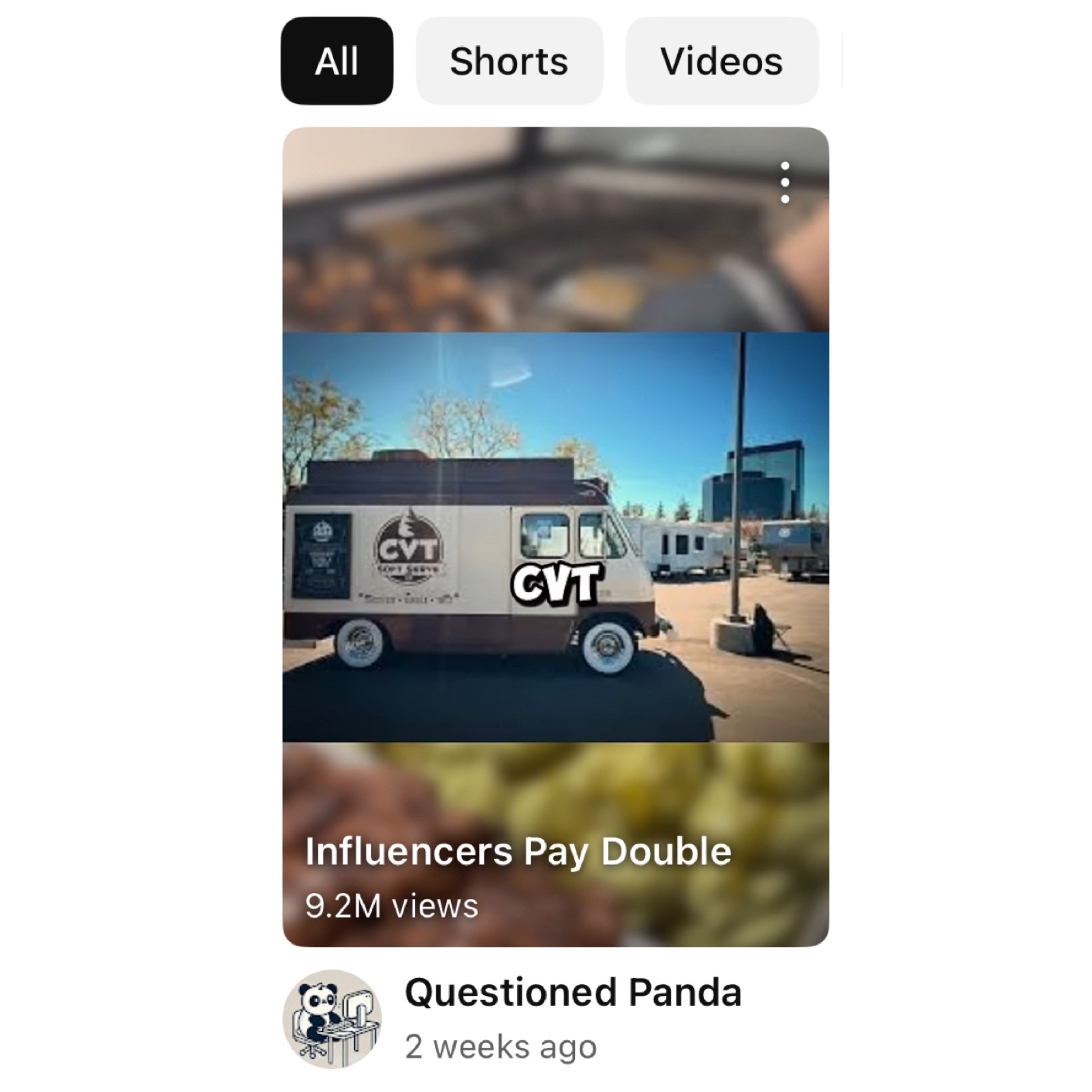Open the Questioned Panda channel avatar
The image size is (1092, 1092).
click(332, 1019)
